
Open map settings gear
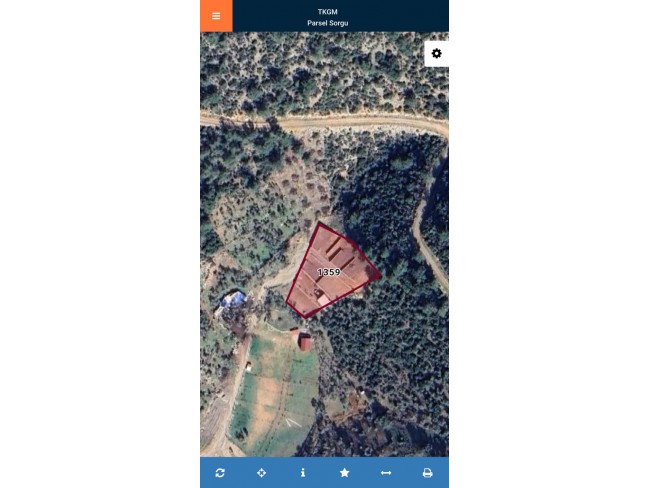[x=436, y=53]
